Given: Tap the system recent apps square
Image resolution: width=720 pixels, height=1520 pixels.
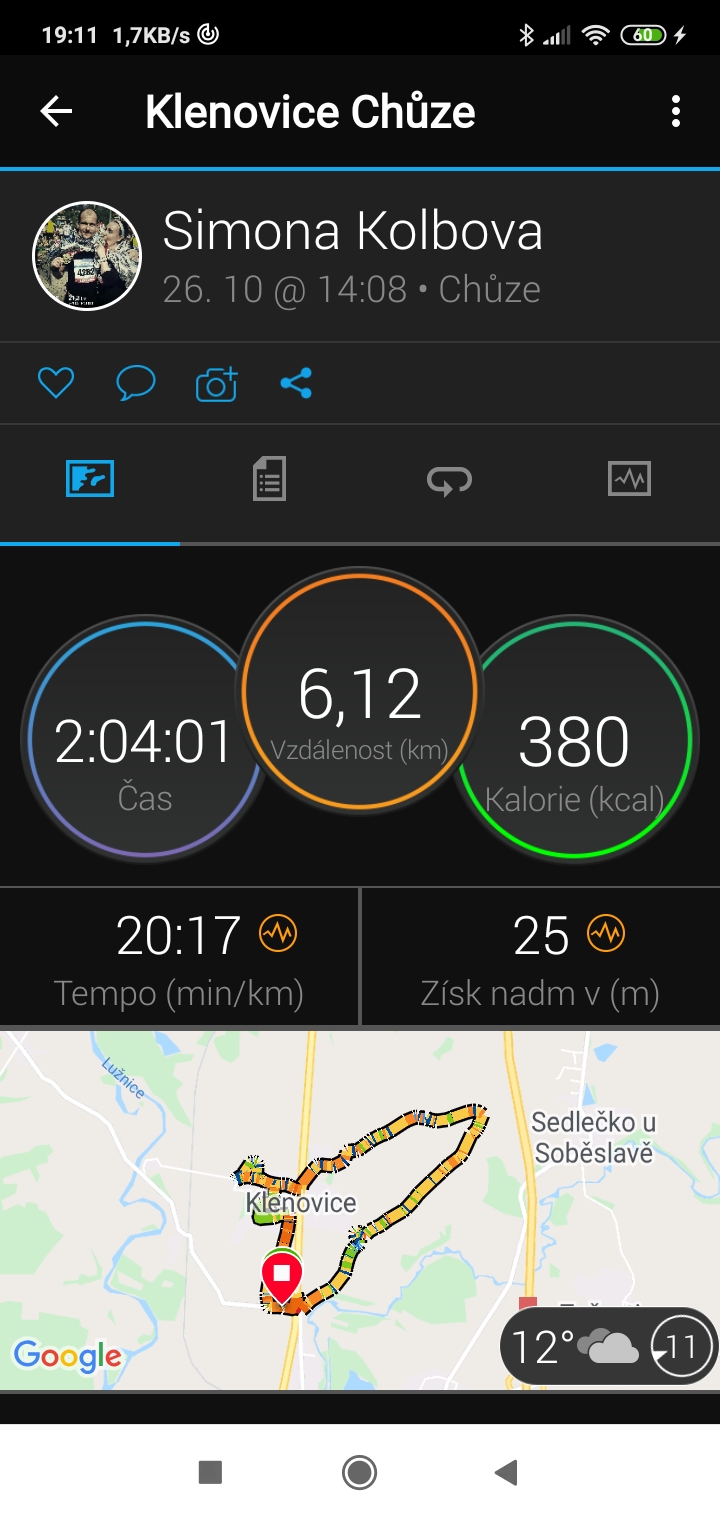Looking at the screenshot, I should [x=210, y=1472].
